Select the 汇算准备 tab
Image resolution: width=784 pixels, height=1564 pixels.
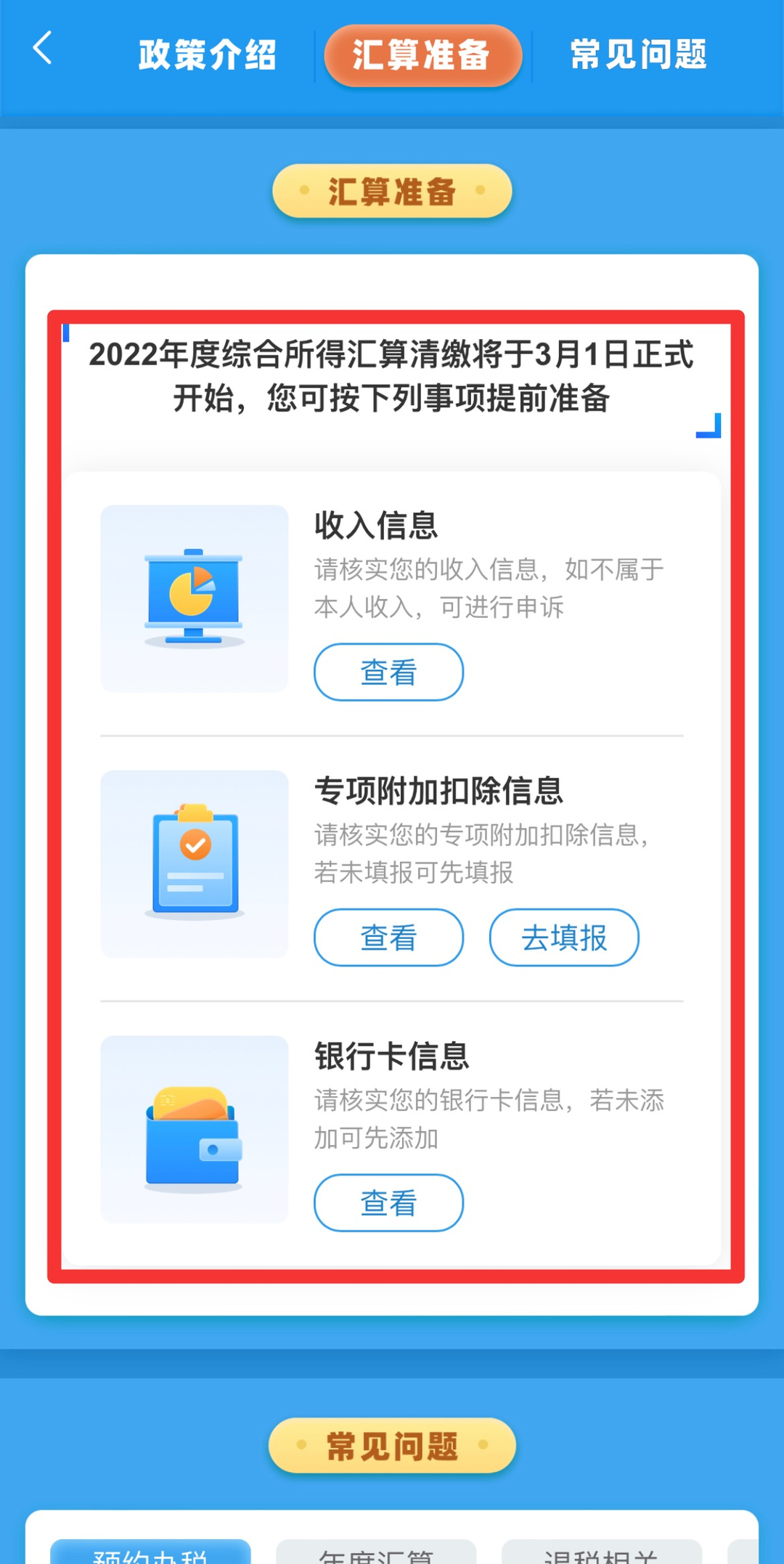point(422,55)
